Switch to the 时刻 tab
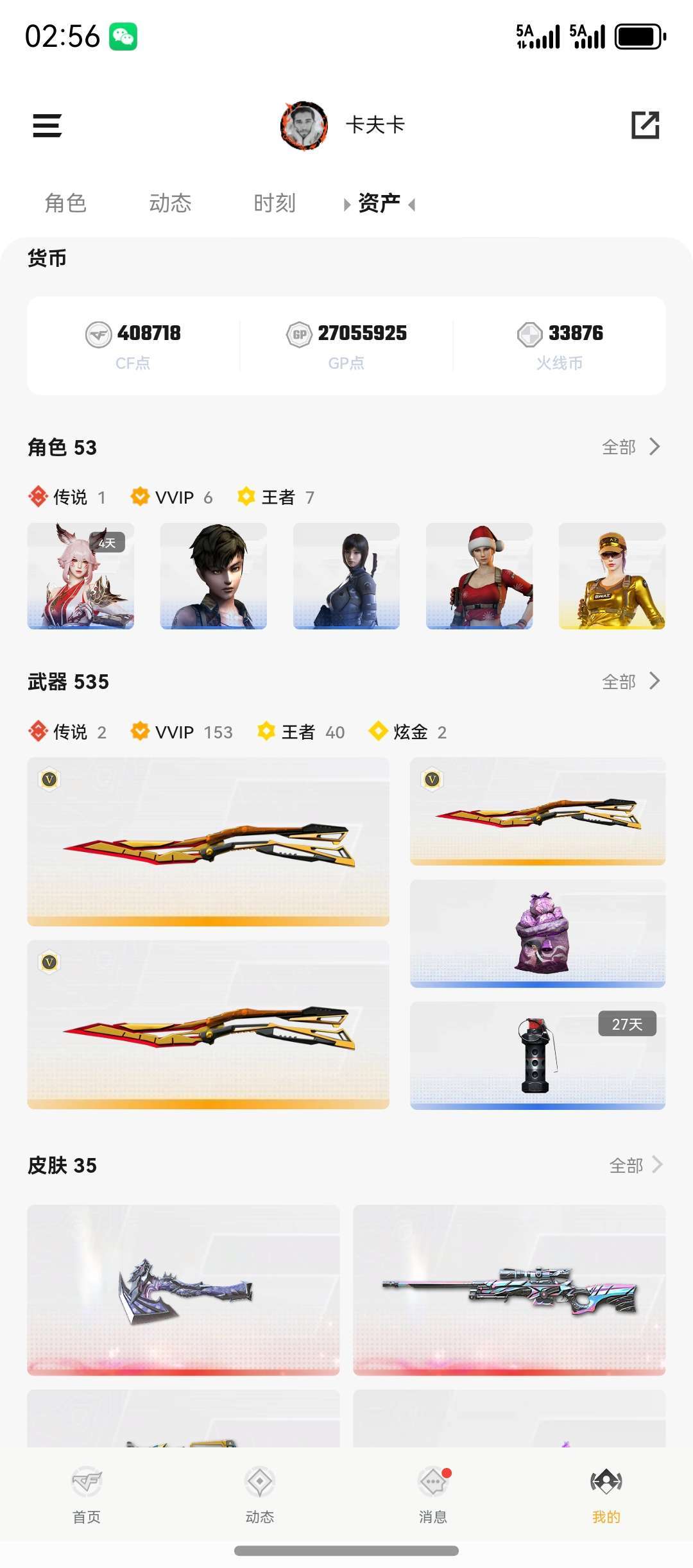Screen dimensions: 693x1568 pyautogui.click(x=275, y=202)
